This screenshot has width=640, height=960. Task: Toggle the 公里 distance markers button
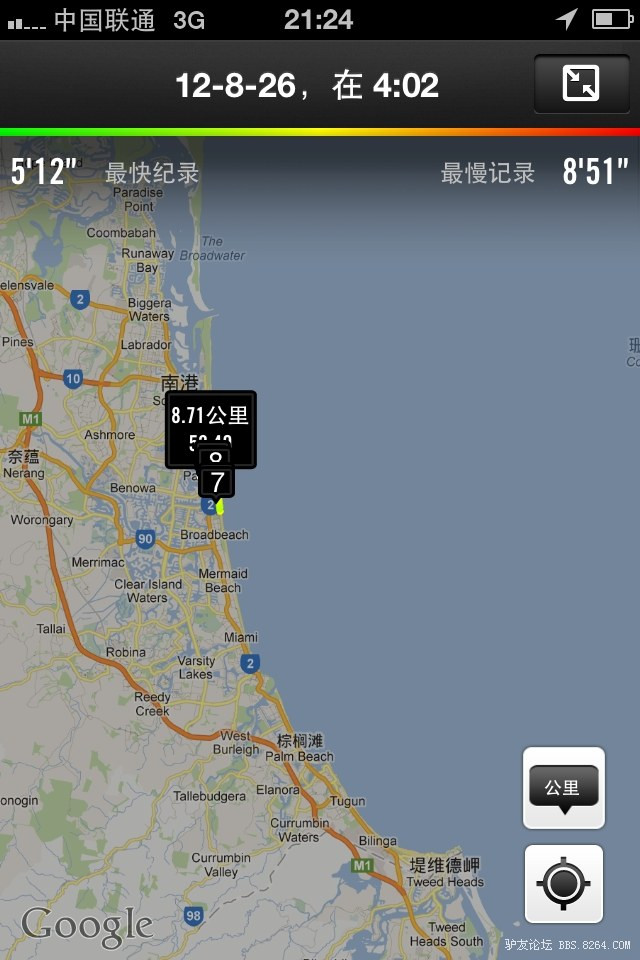pyautogui.click(x=564, y=788)
